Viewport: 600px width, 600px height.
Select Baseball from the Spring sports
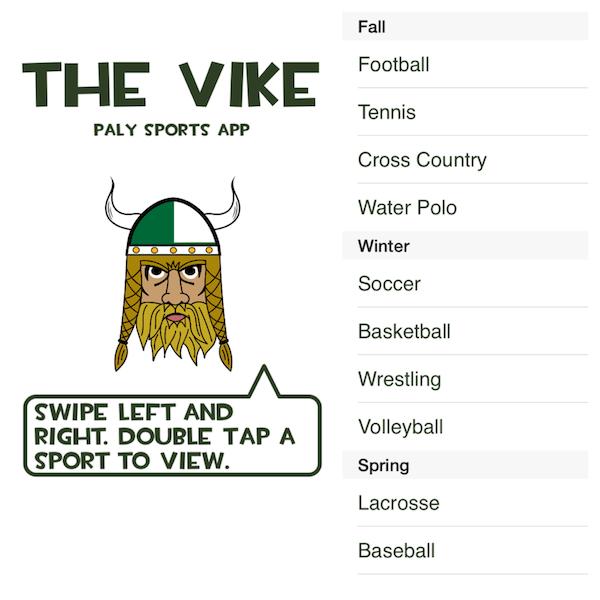pyautogui.click(x=396, y=551)
